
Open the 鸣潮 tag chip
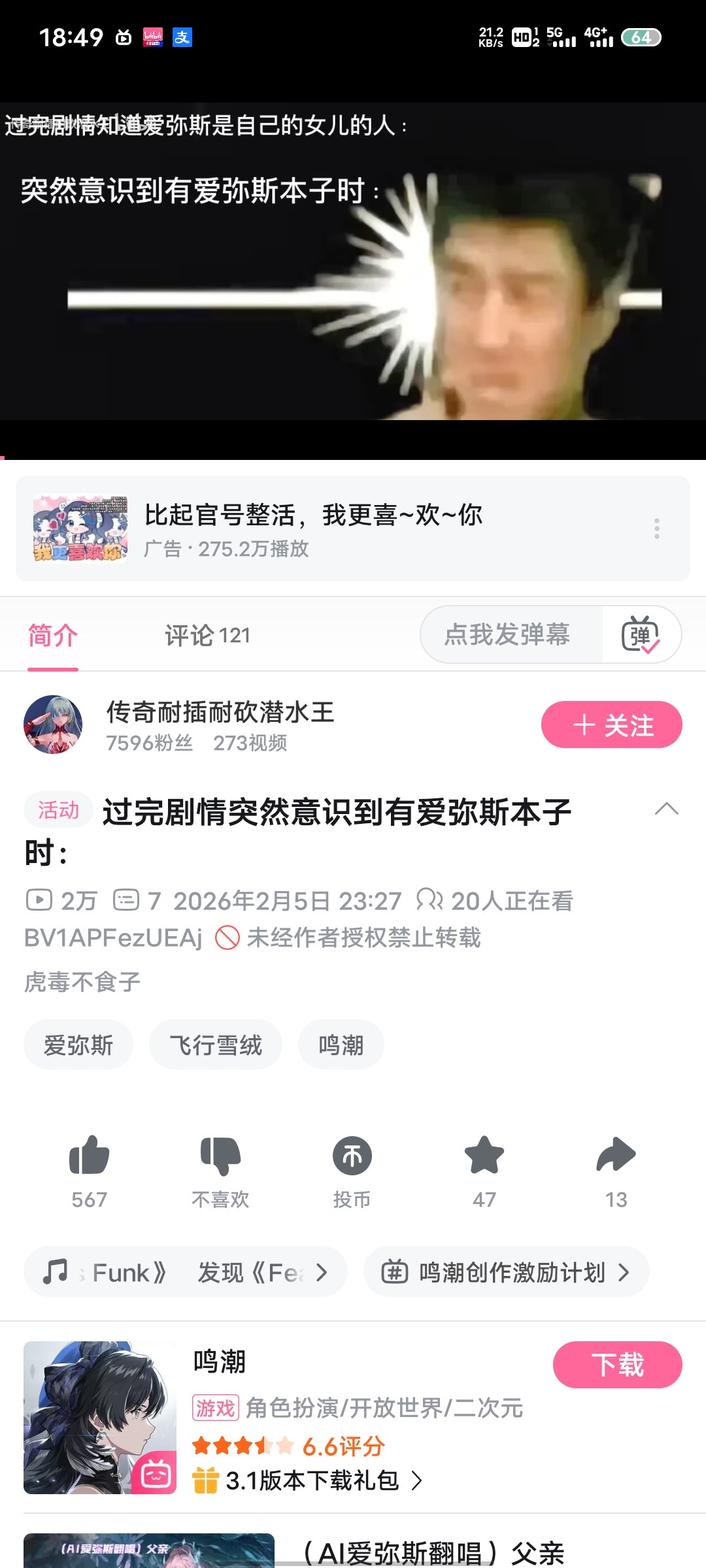click(341, 1045)
